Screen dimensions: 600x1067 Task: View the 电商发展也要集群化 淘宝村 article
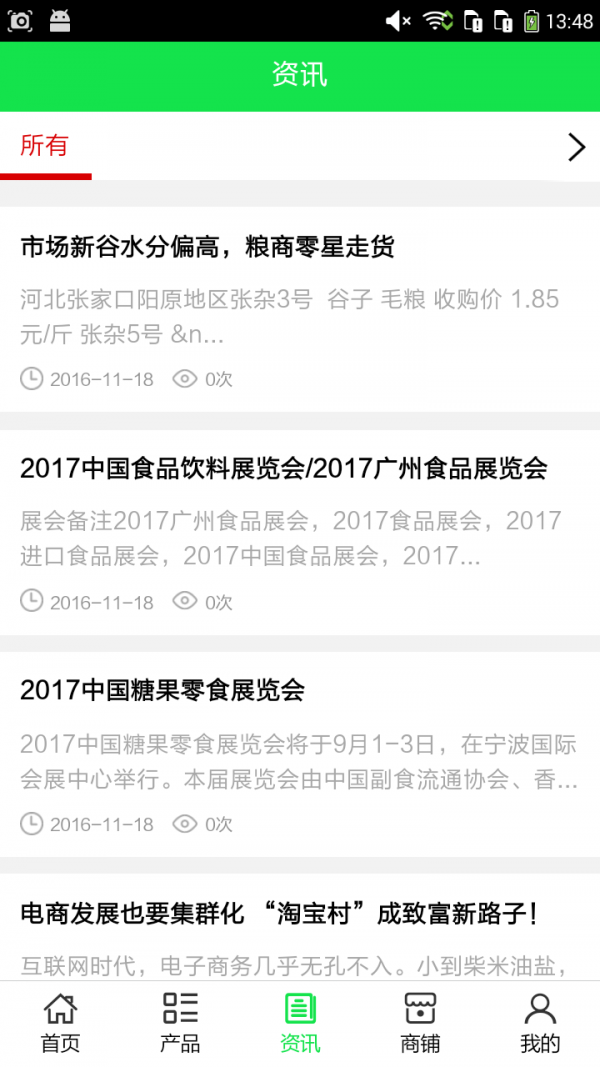(x=280, y=912)
